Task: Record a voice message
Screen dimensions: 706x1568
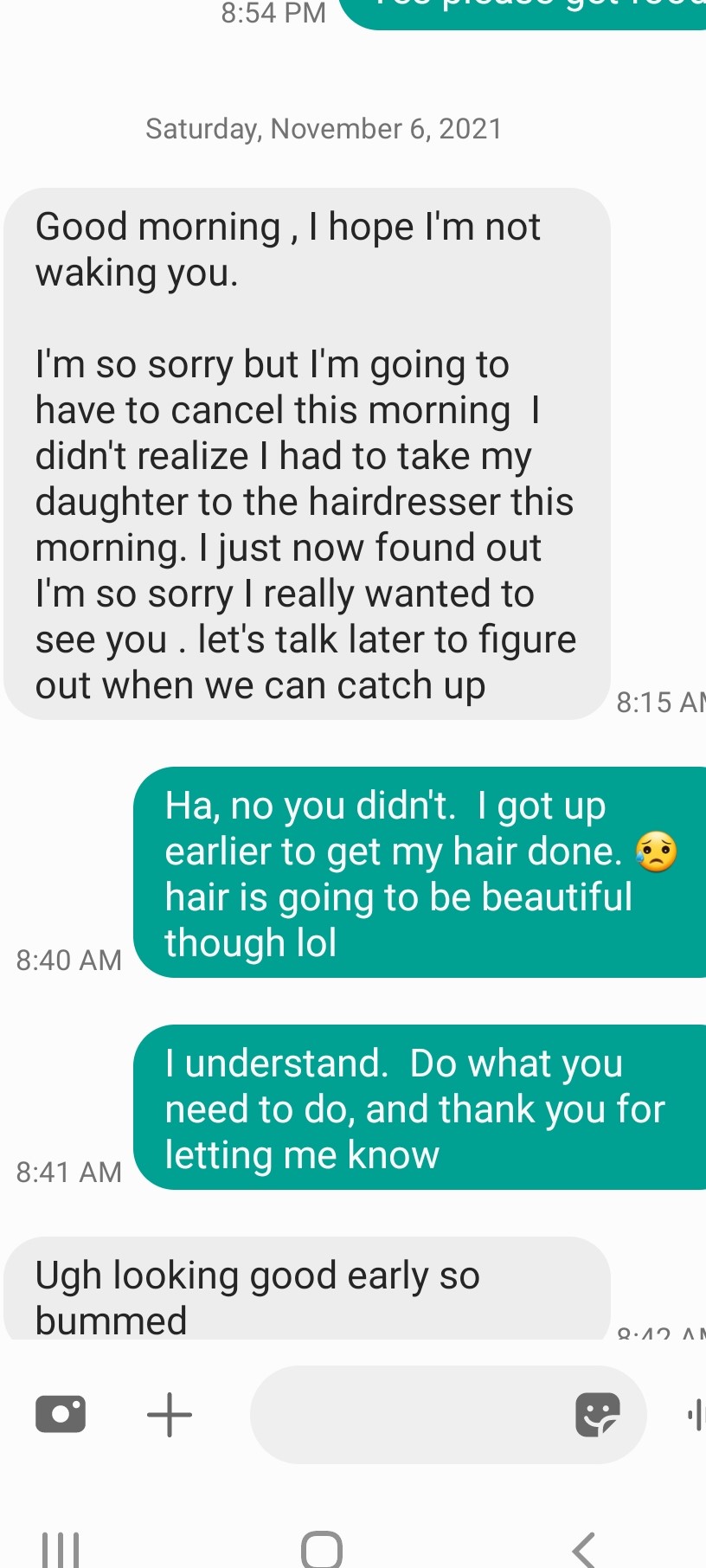Action: point(695,1415)
